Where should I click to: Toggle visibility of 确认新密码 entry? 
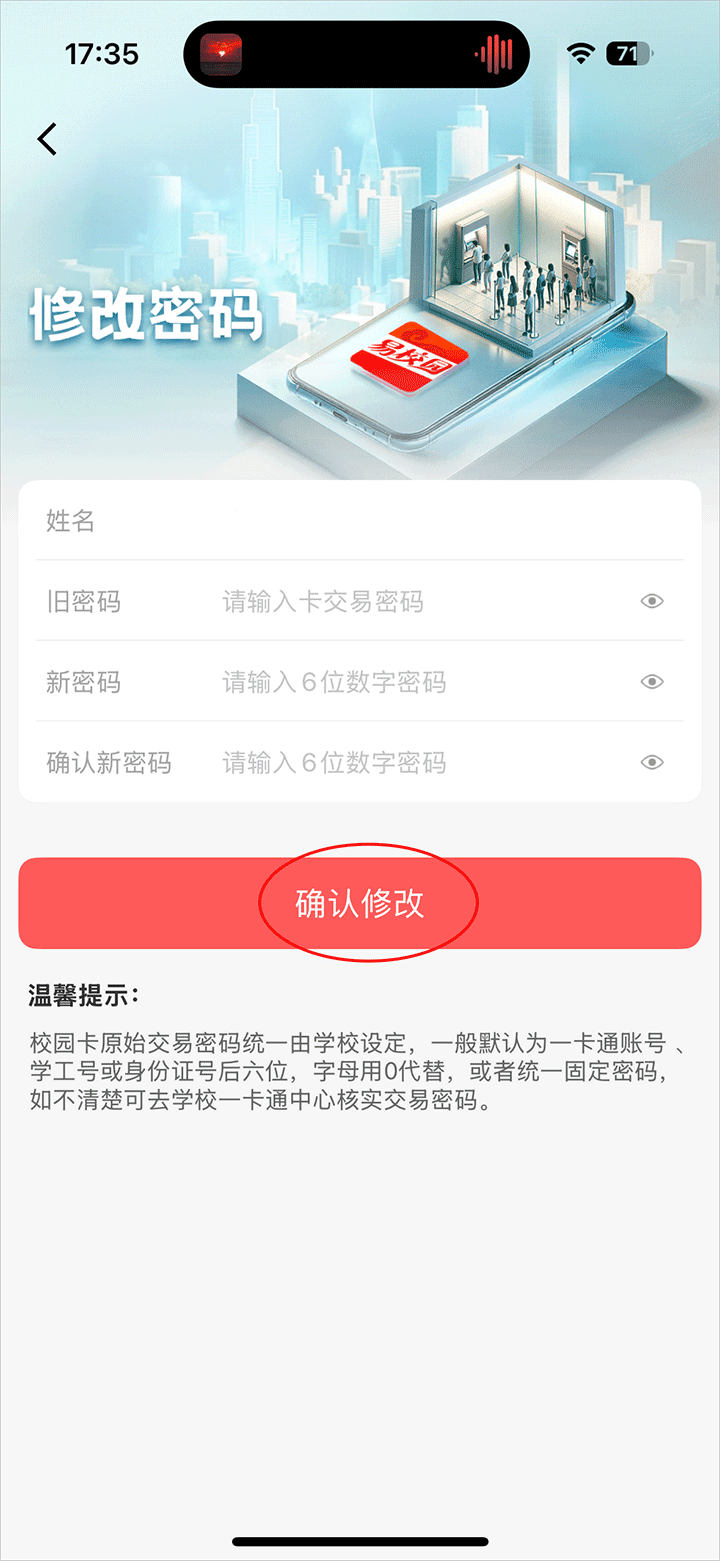(x=652, y=763)
